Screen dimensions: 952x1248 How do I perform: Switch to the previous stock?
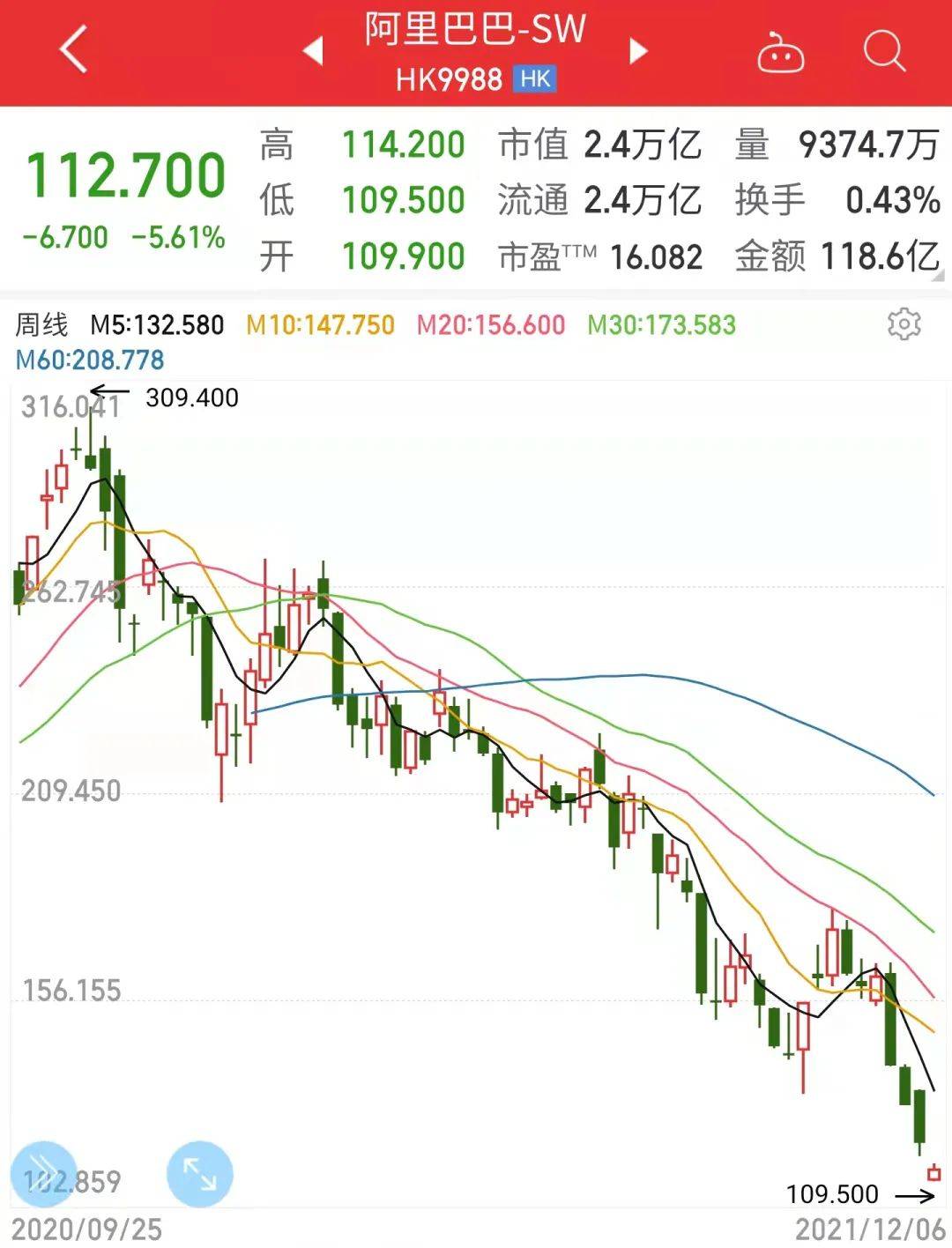click(313, 51)
